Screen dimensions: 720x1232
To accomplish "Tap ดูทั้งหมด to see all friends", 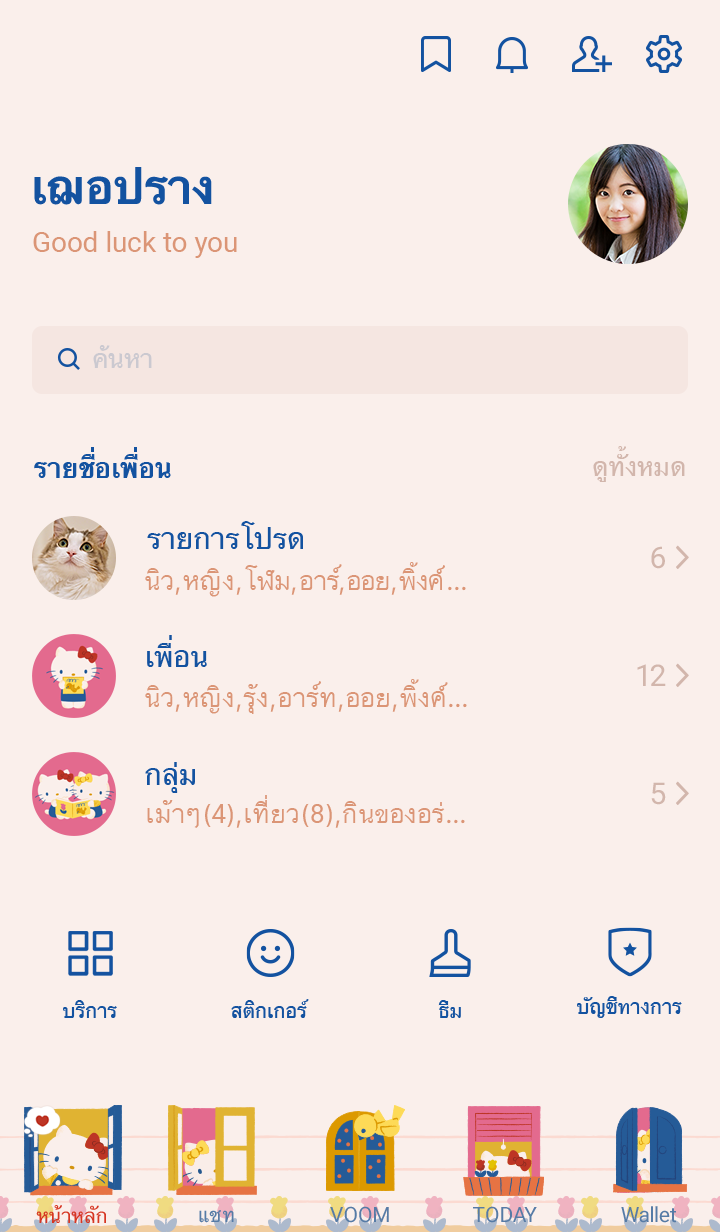I will (638, 468).
